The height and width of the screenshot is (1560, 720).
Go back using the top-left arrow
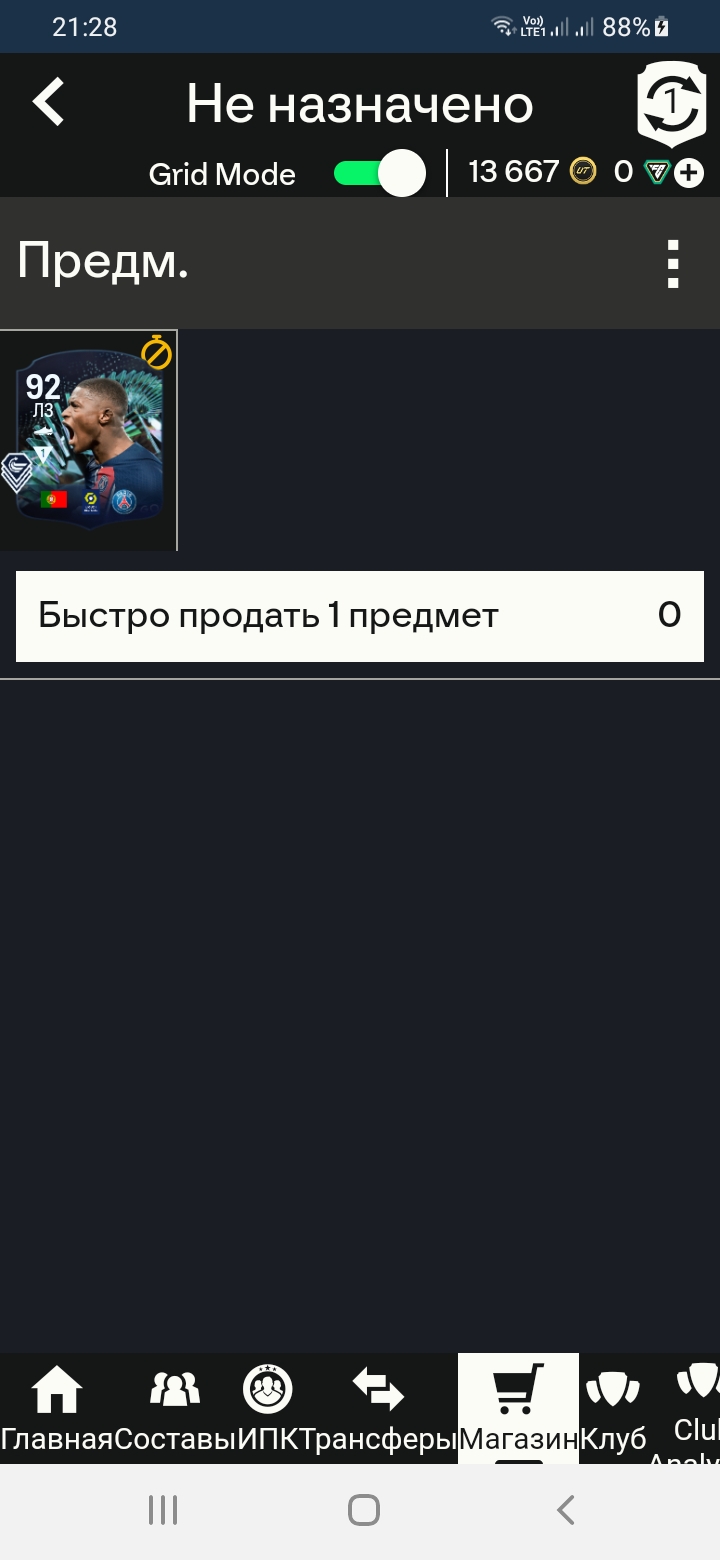coord(48,102)
